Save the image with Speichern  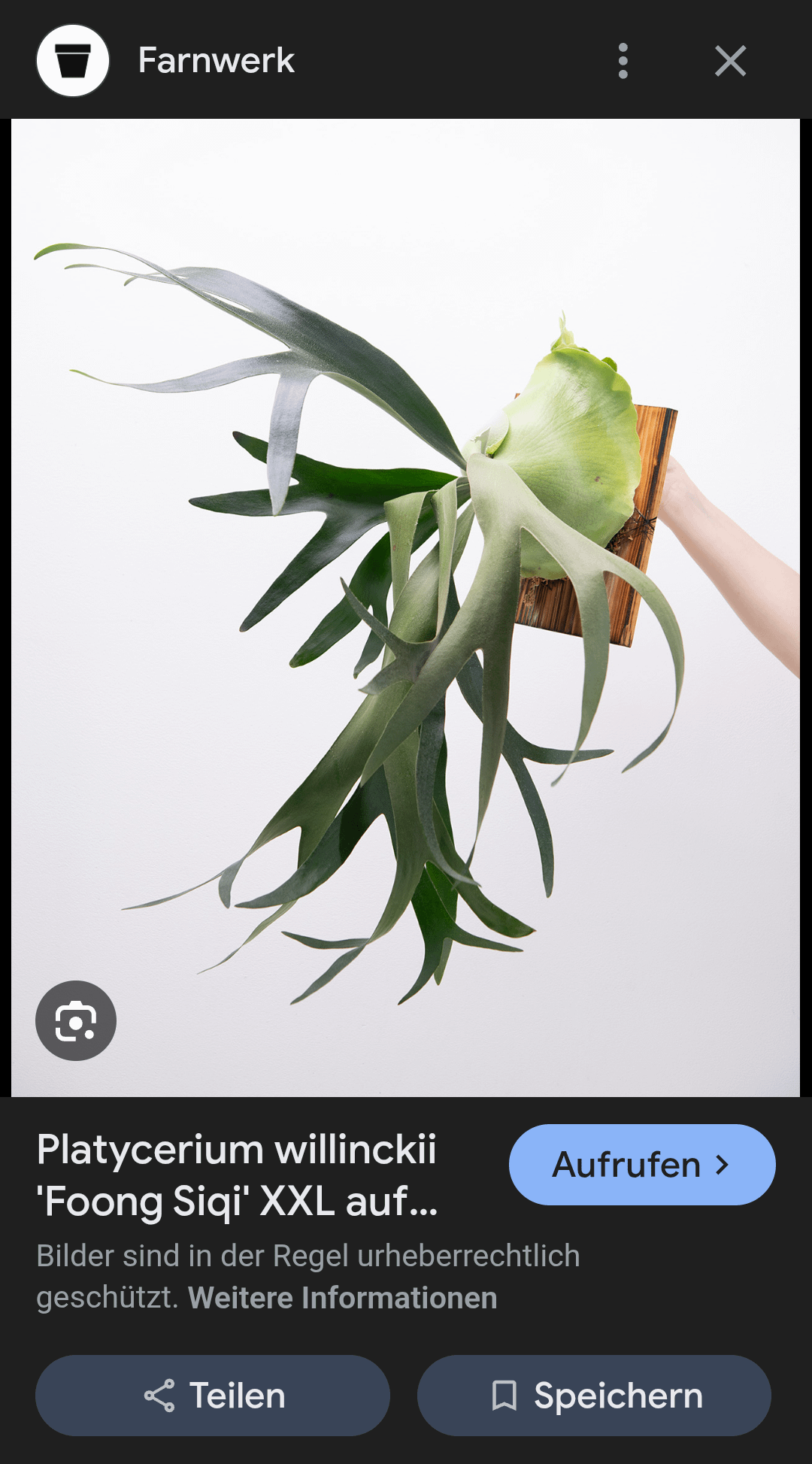(x=594, y=1396)
